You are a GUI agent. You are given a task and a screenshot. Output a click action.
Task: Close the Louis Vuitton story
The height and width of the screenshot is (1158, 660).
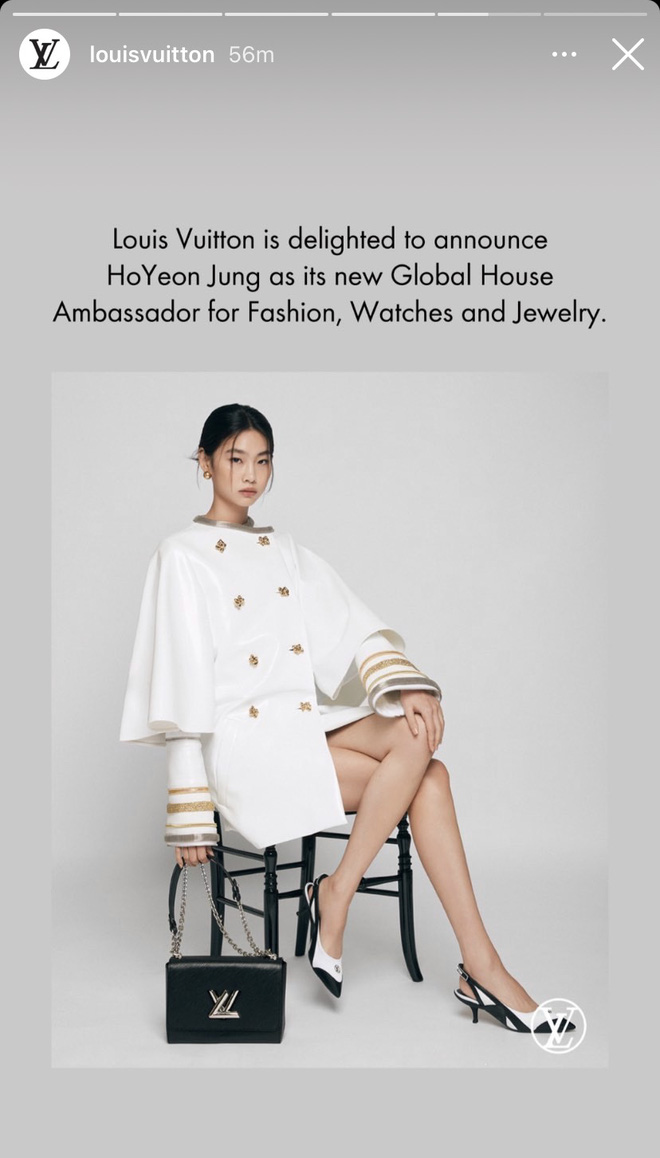click(628, 54)
